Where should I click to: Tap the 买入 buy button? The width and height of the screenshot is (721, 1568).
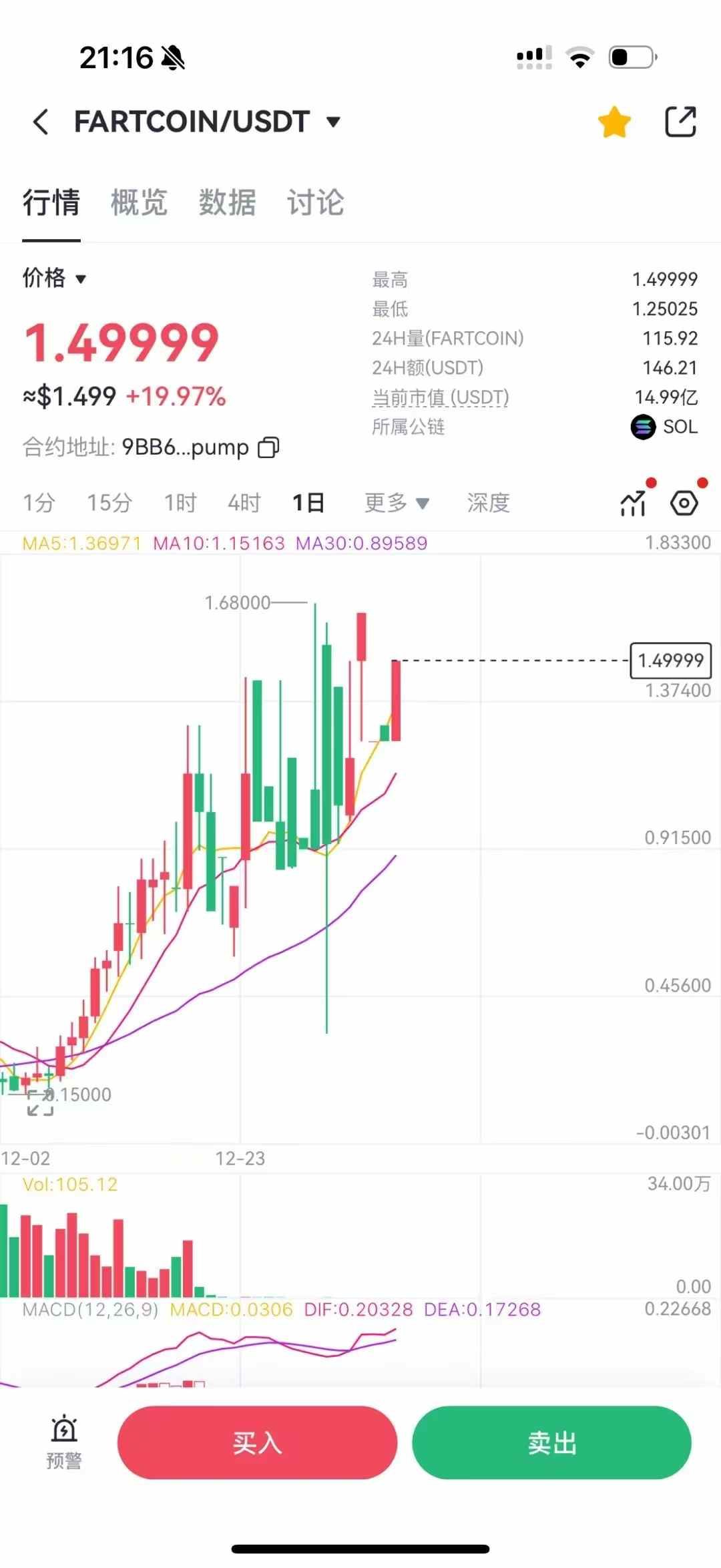pos(257,1443)
